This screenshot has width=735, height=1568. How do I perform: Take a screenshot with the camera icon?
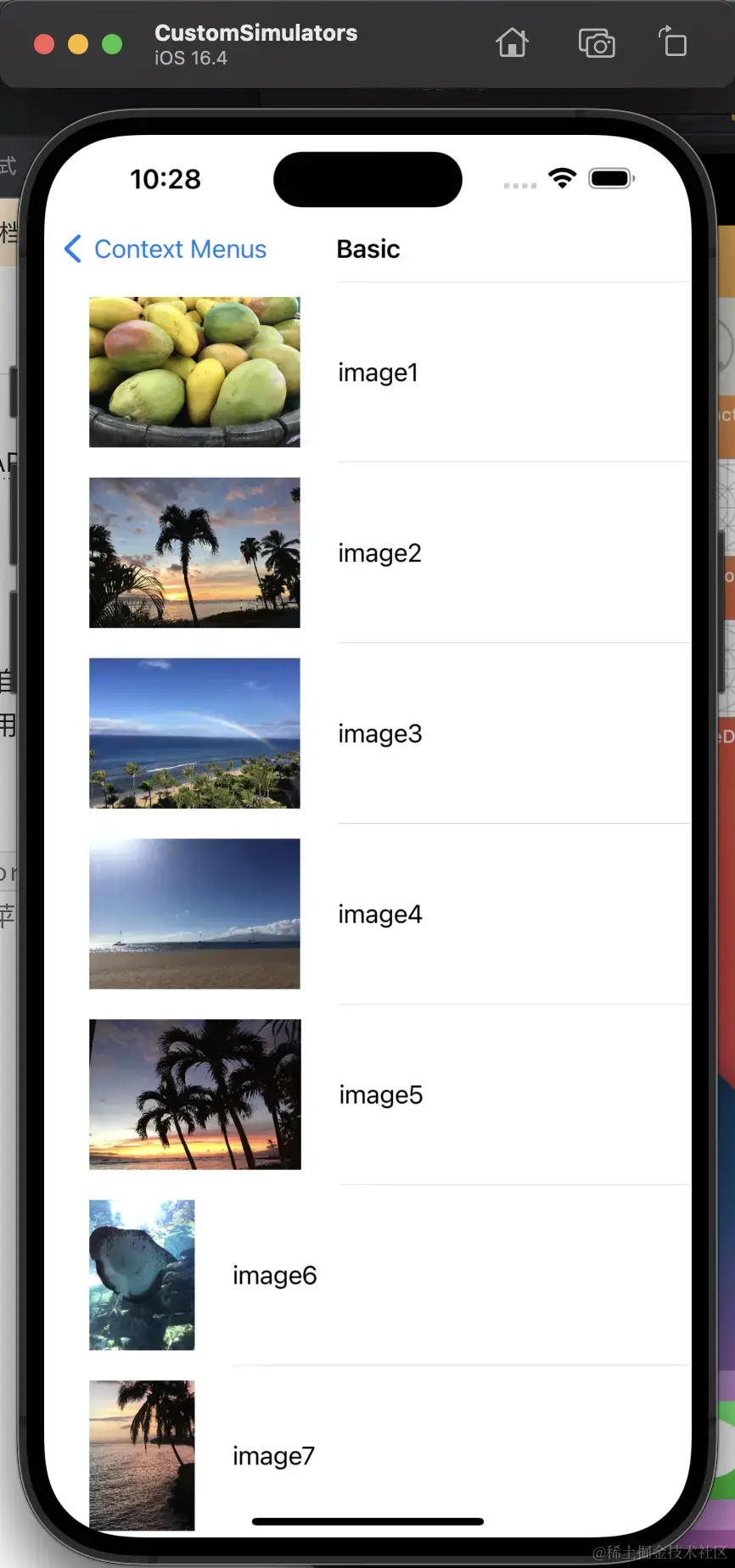pyautogui.click(x=596, y=42)
